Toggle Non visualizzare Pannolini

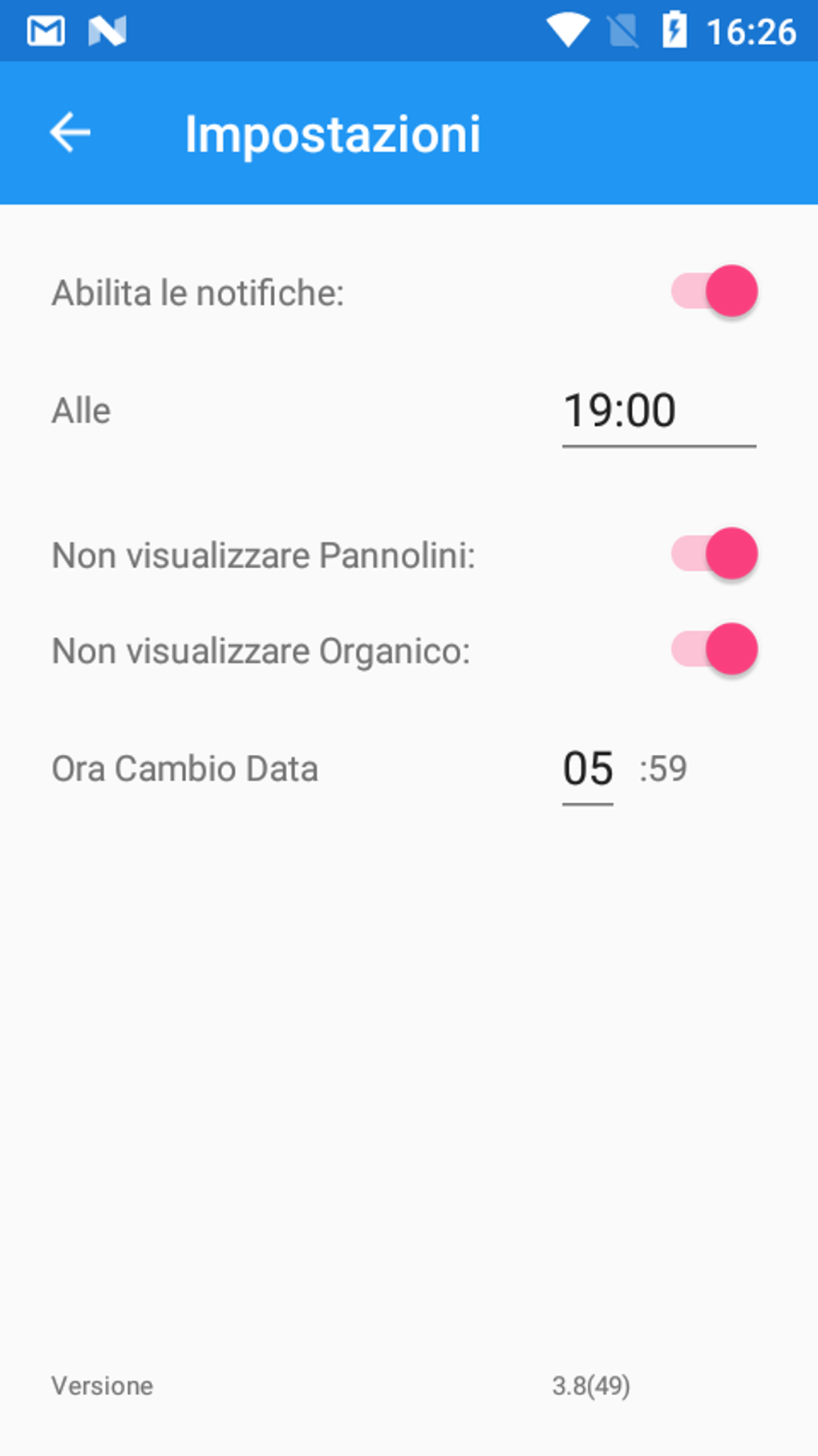[714, 554]
